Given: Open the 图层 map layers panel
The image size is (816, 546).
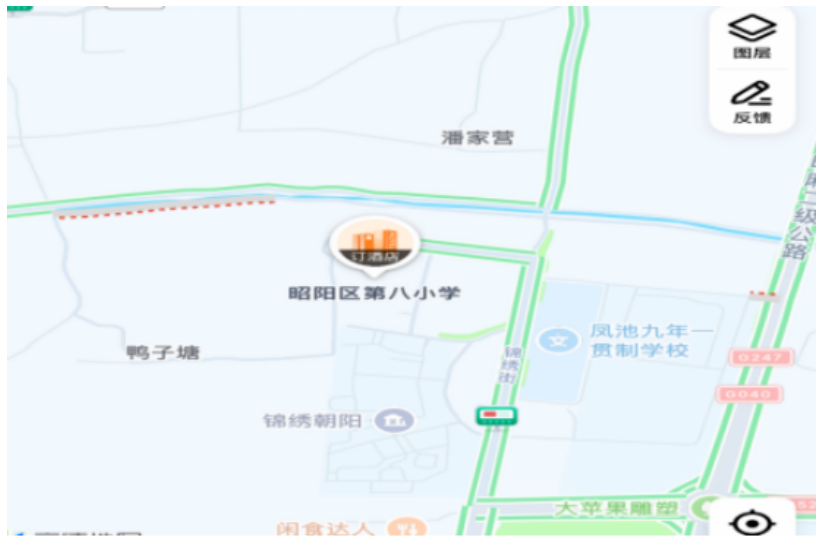Looking at the screenshot, I should point(752,37).
